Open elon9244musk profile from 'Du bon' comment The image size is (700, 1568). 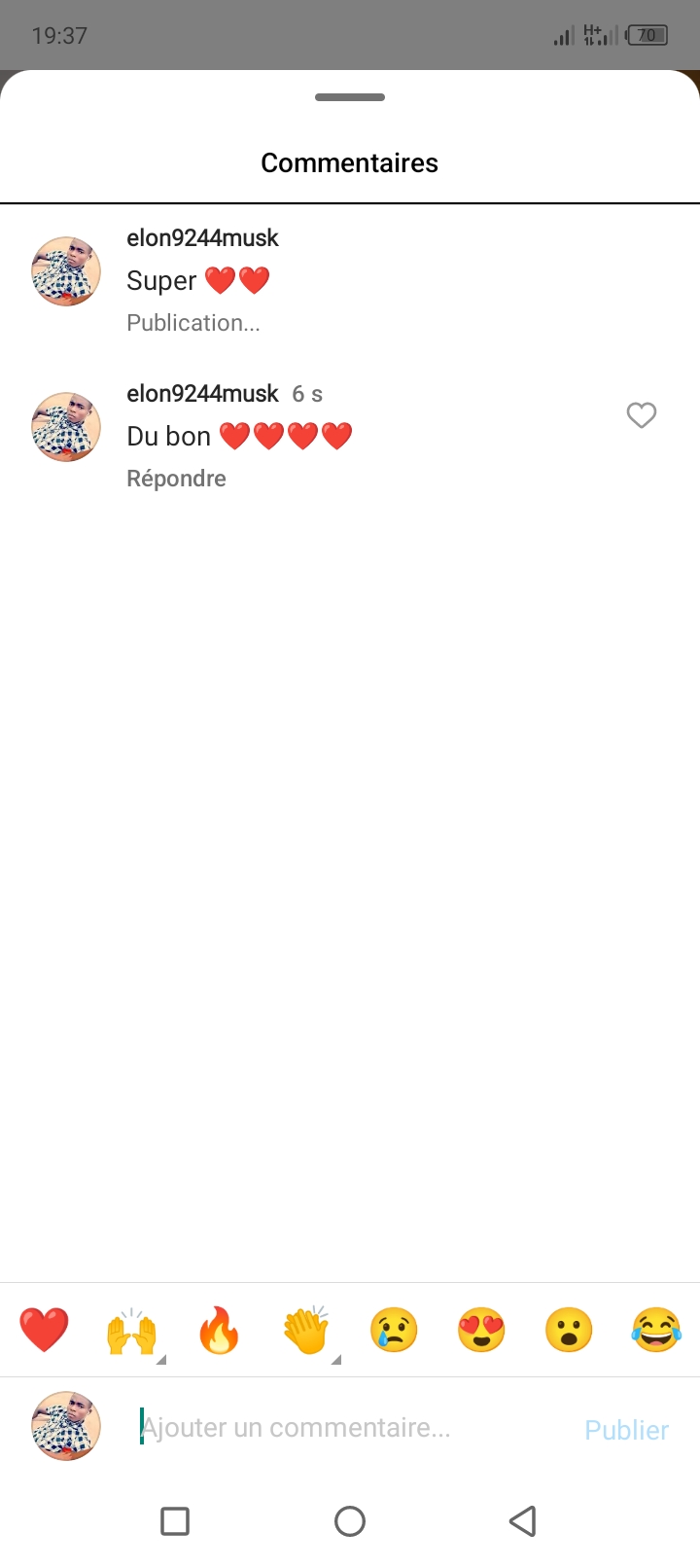tap(202, 394)
